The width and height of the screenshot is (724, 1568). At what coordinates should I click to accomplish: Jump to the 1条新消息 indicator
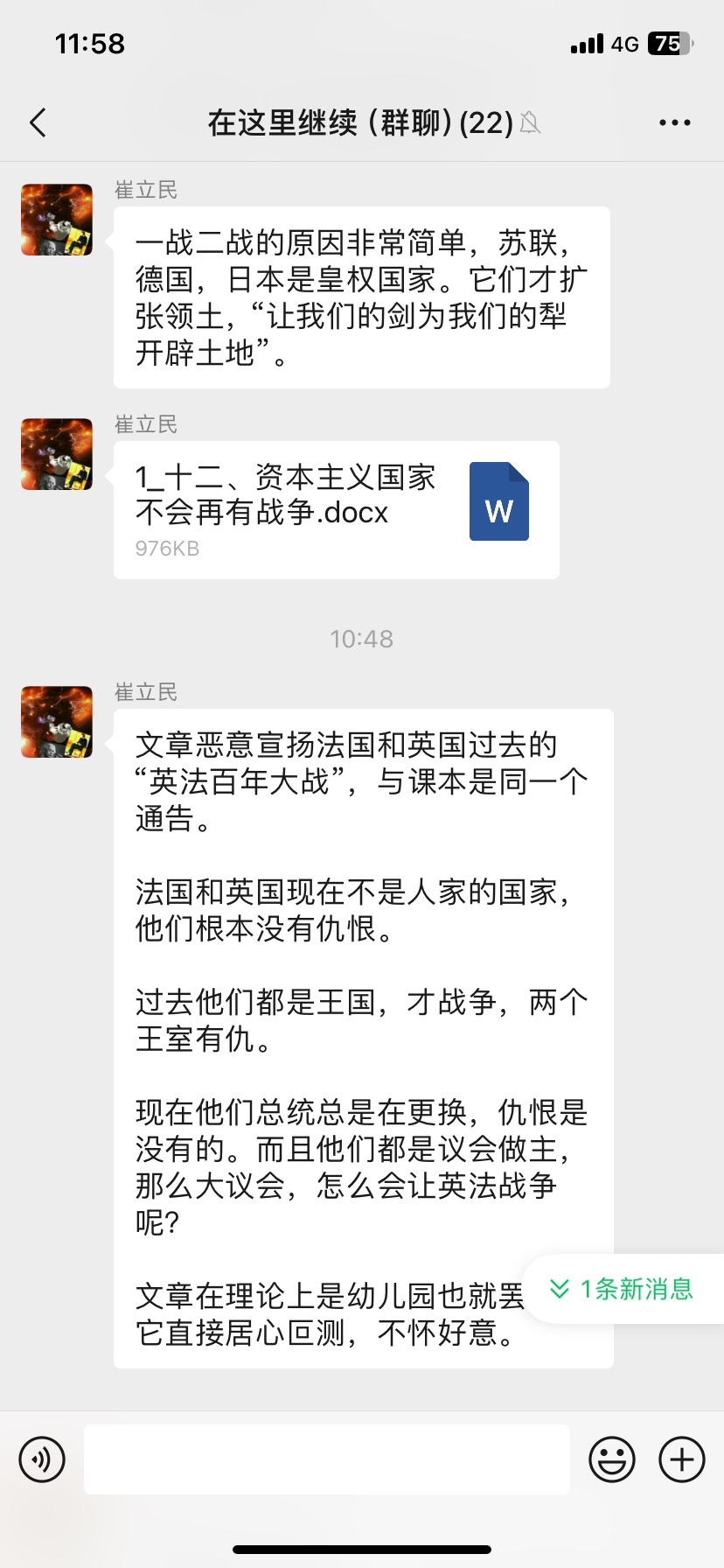(x=623, y=1289)
